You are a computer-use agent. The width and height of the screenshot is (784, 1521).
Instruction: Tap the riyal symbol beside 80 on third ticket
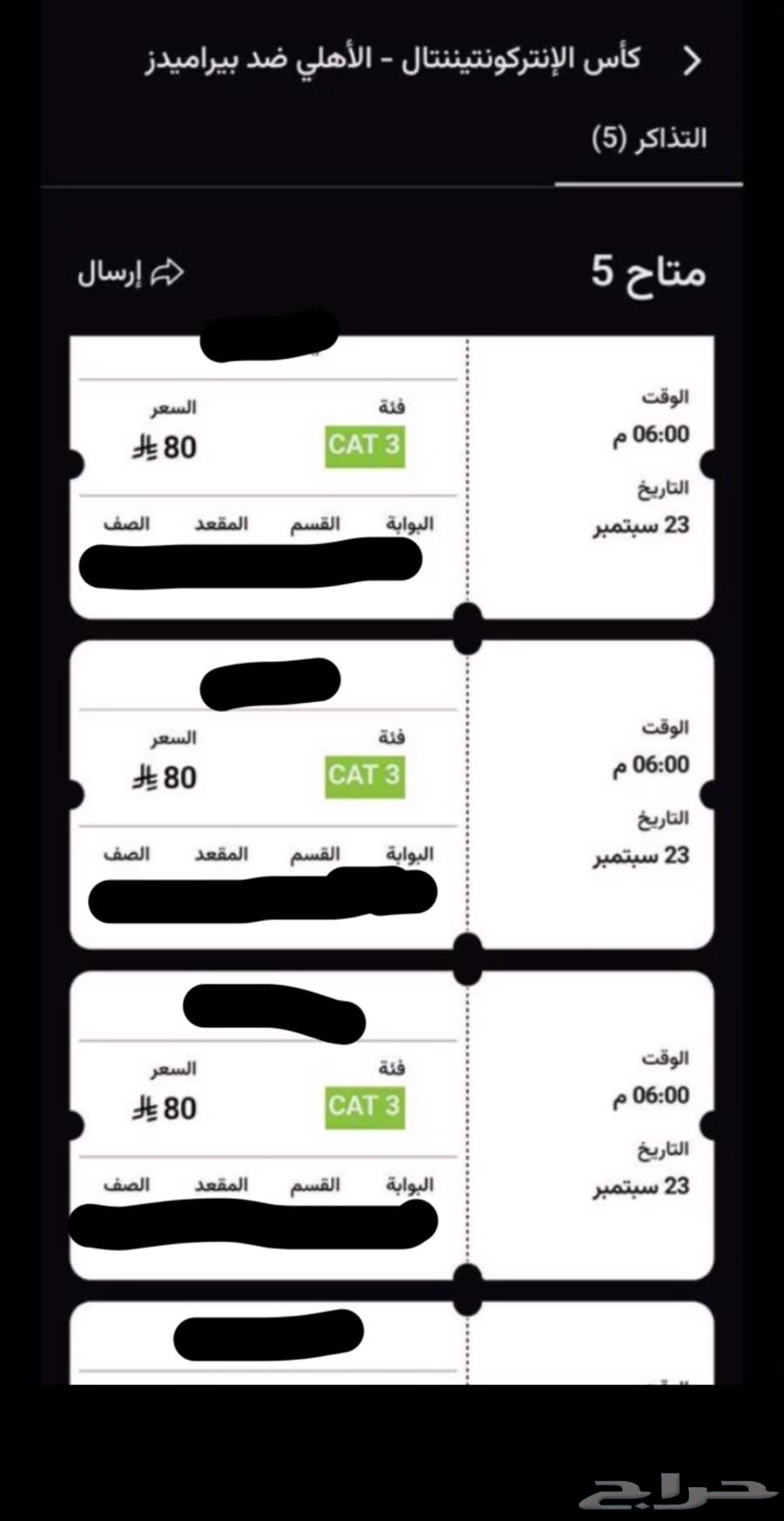(x=145, y=1108)
